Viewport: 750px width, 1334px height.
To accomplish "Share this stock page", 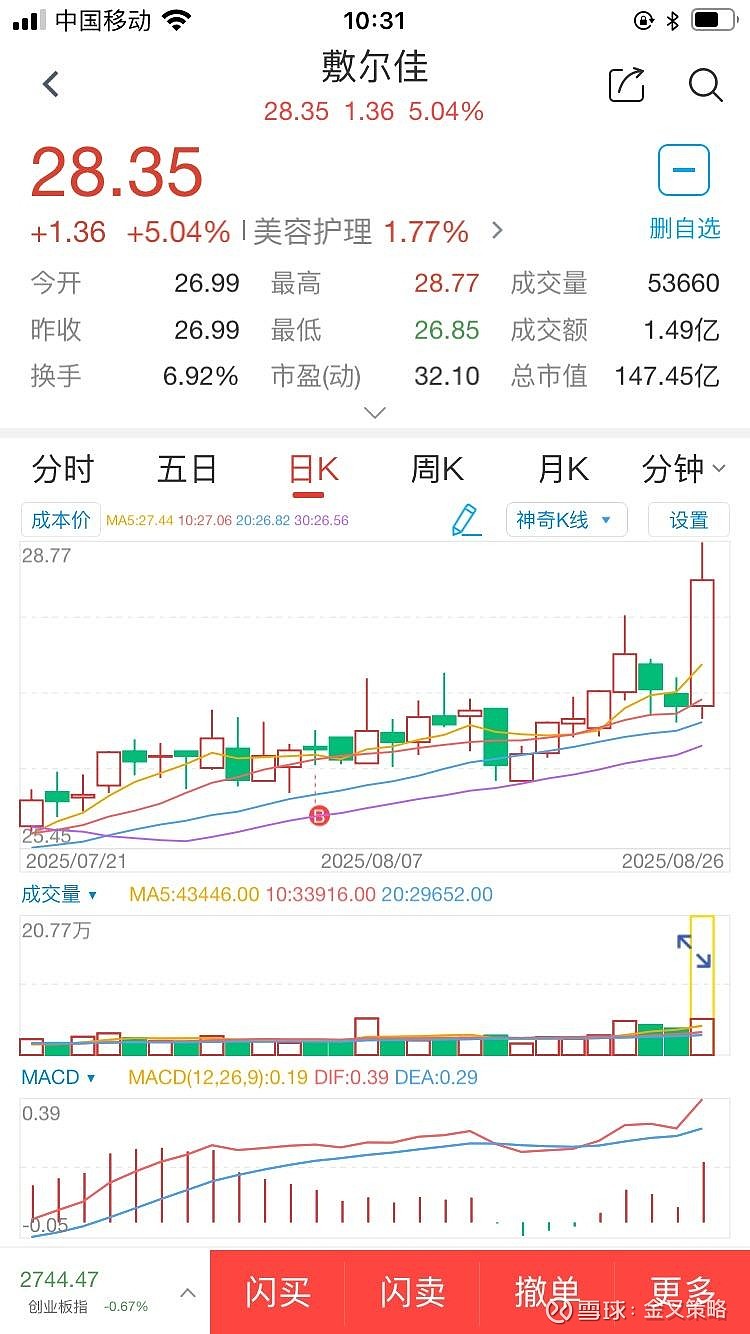I will point(627,85).
